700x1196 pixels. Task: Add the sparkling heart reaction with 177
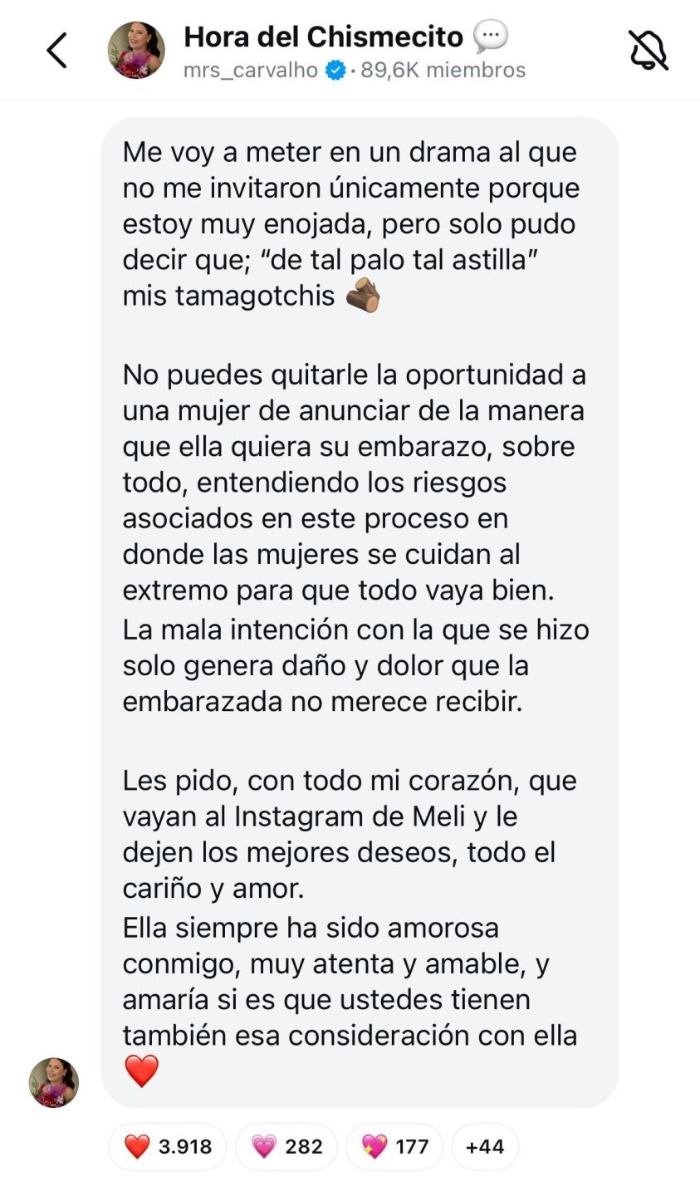394,1147
